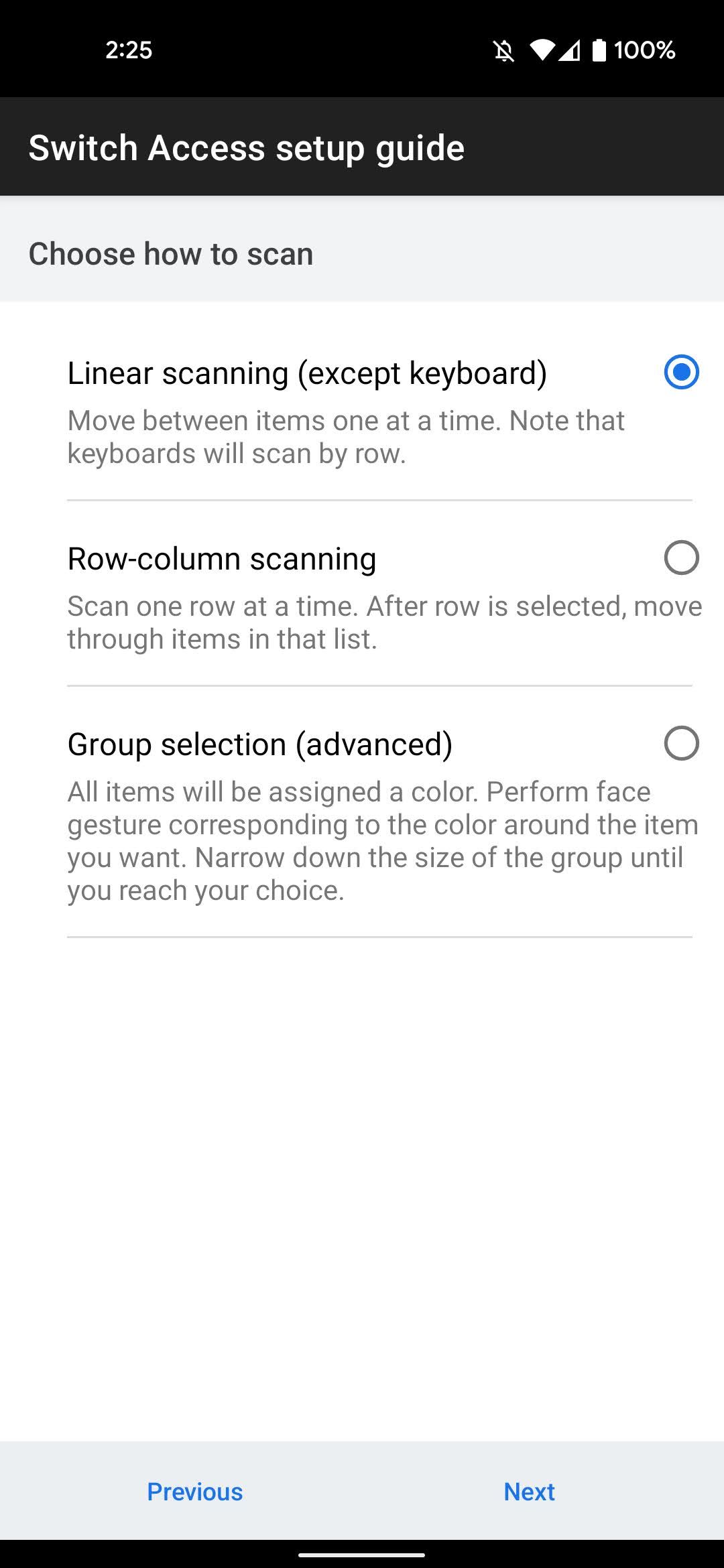Tap the battery level icon
724x1568 pixels.
point(599,50)
